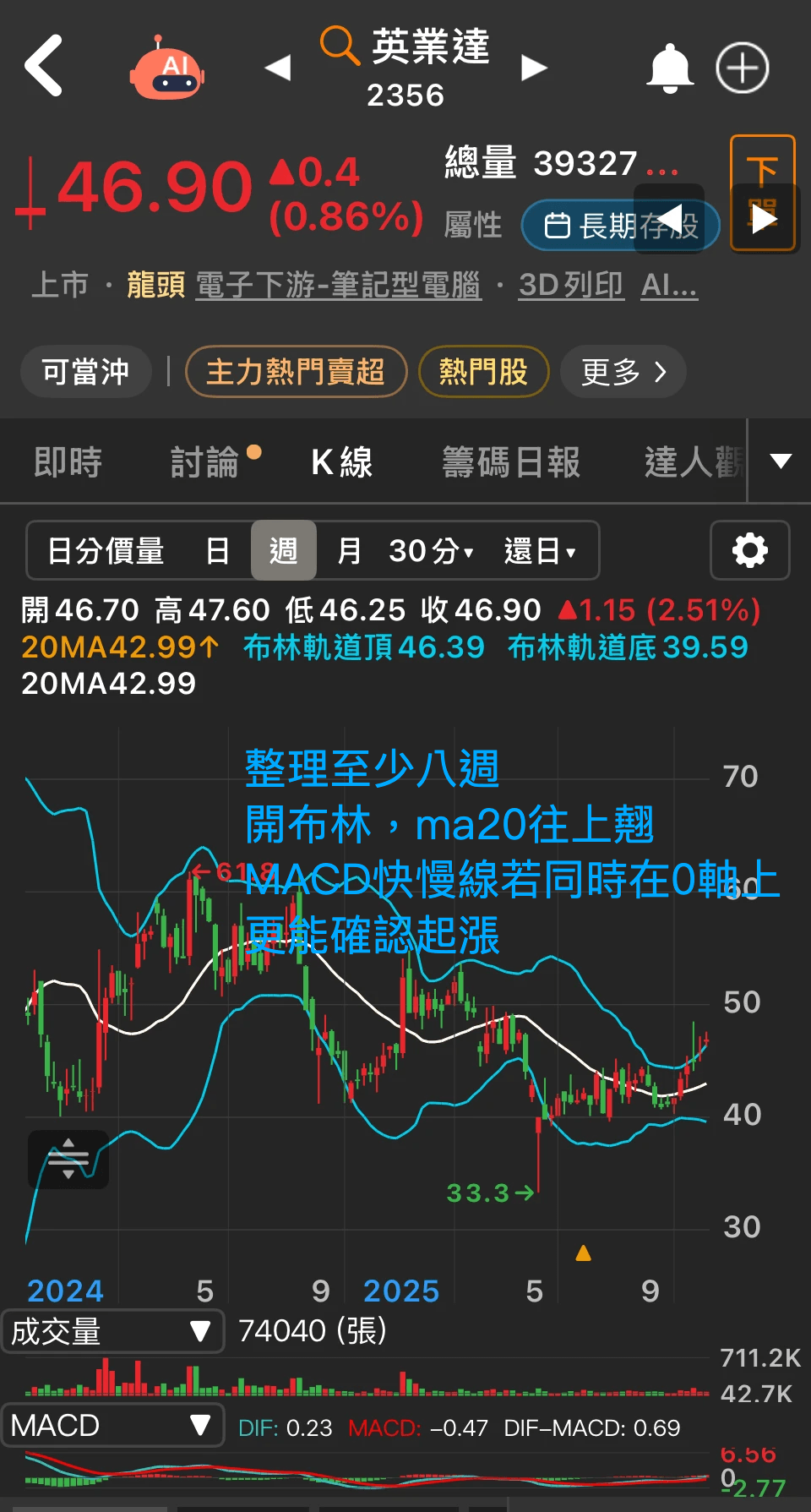Add 英業達 to watchlist
811x1512 pixels.
(742, 68)
